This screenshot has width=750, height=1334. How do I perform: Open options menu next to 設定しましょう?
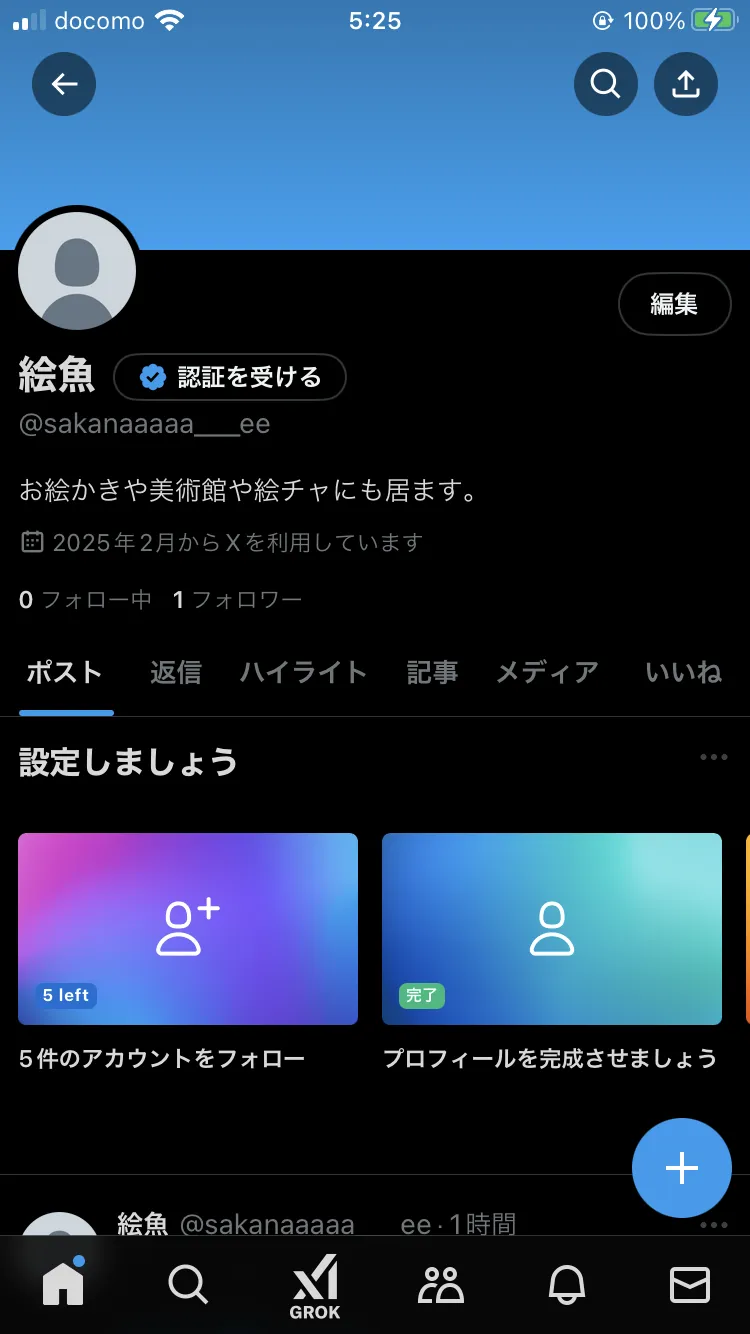(713, 757)
